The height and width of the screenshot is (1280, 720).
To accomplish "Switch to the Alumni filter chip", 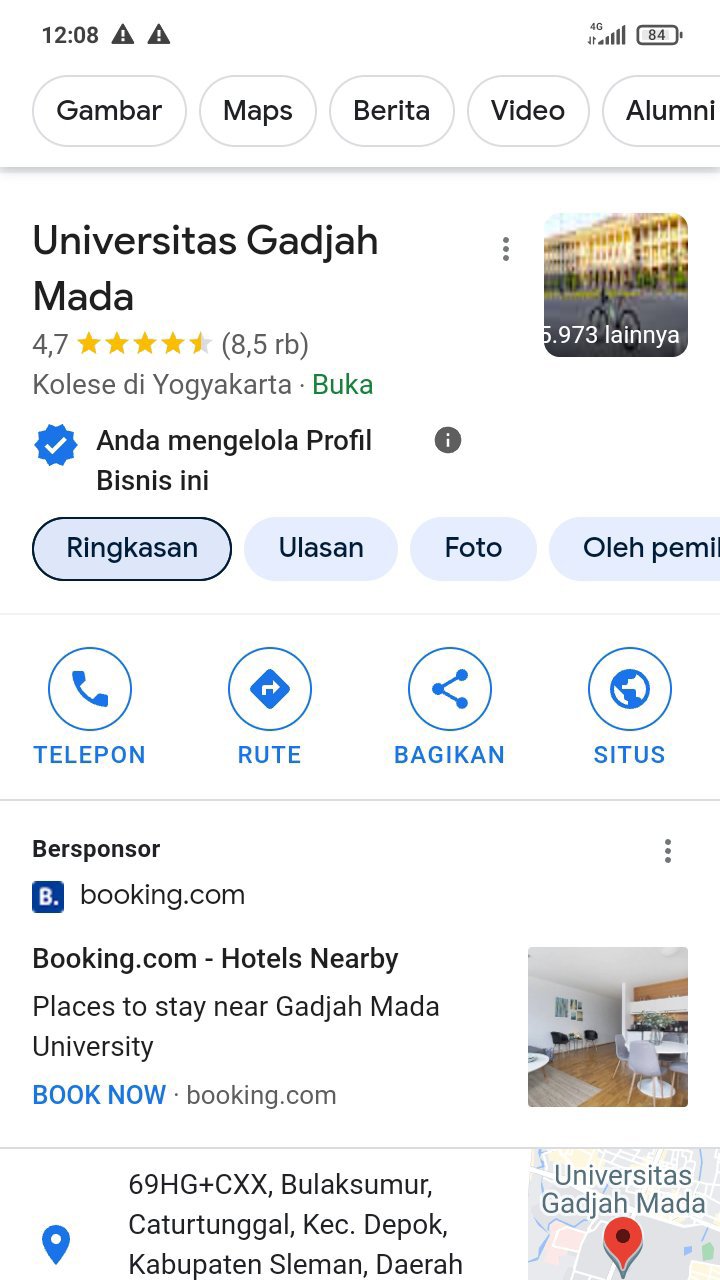I will click(668, 111).
